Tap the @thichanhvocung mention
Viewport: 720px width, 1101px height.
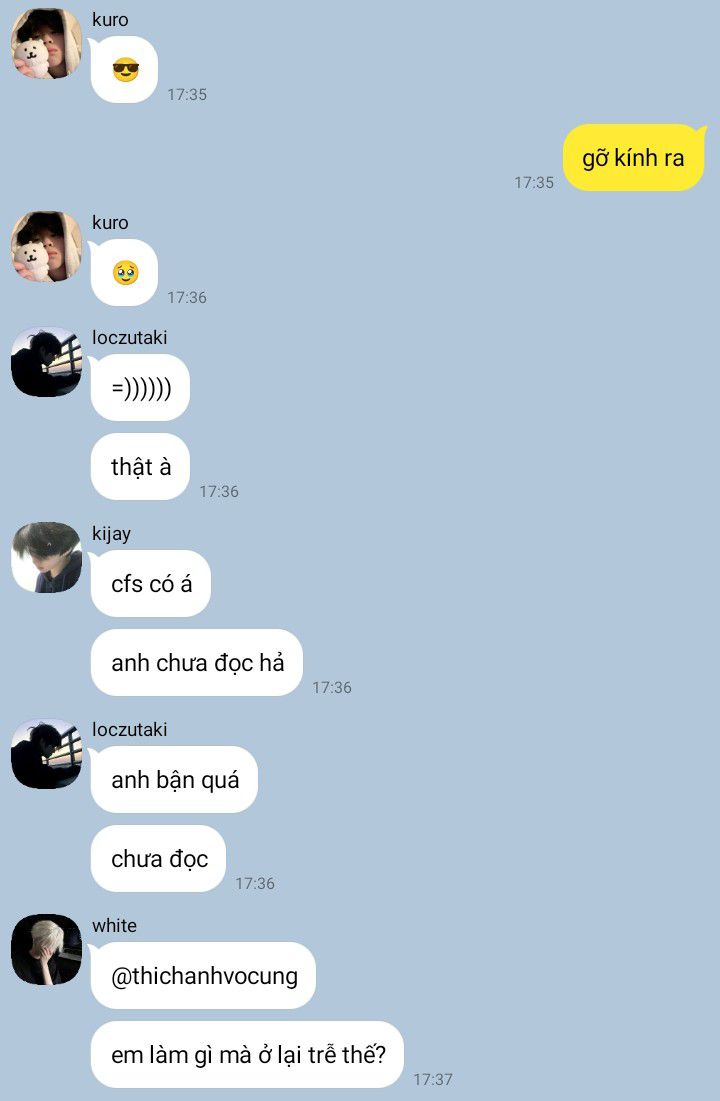204,975
